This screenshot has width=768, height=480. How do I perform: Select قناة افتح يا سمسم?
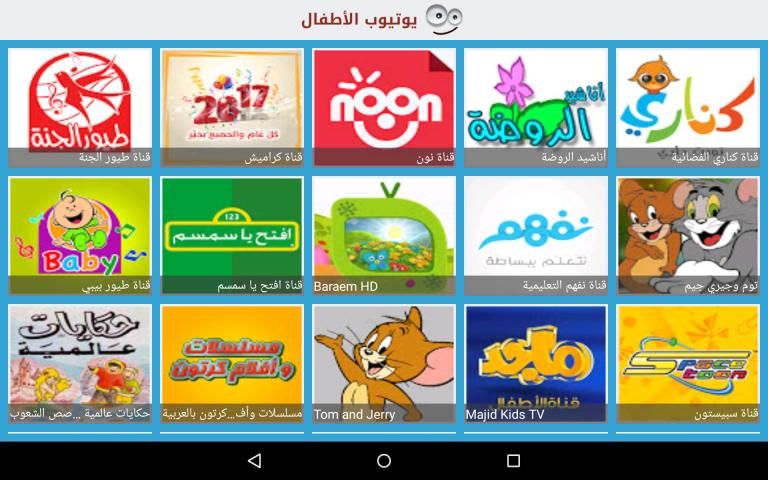click(x=232, y=235)
